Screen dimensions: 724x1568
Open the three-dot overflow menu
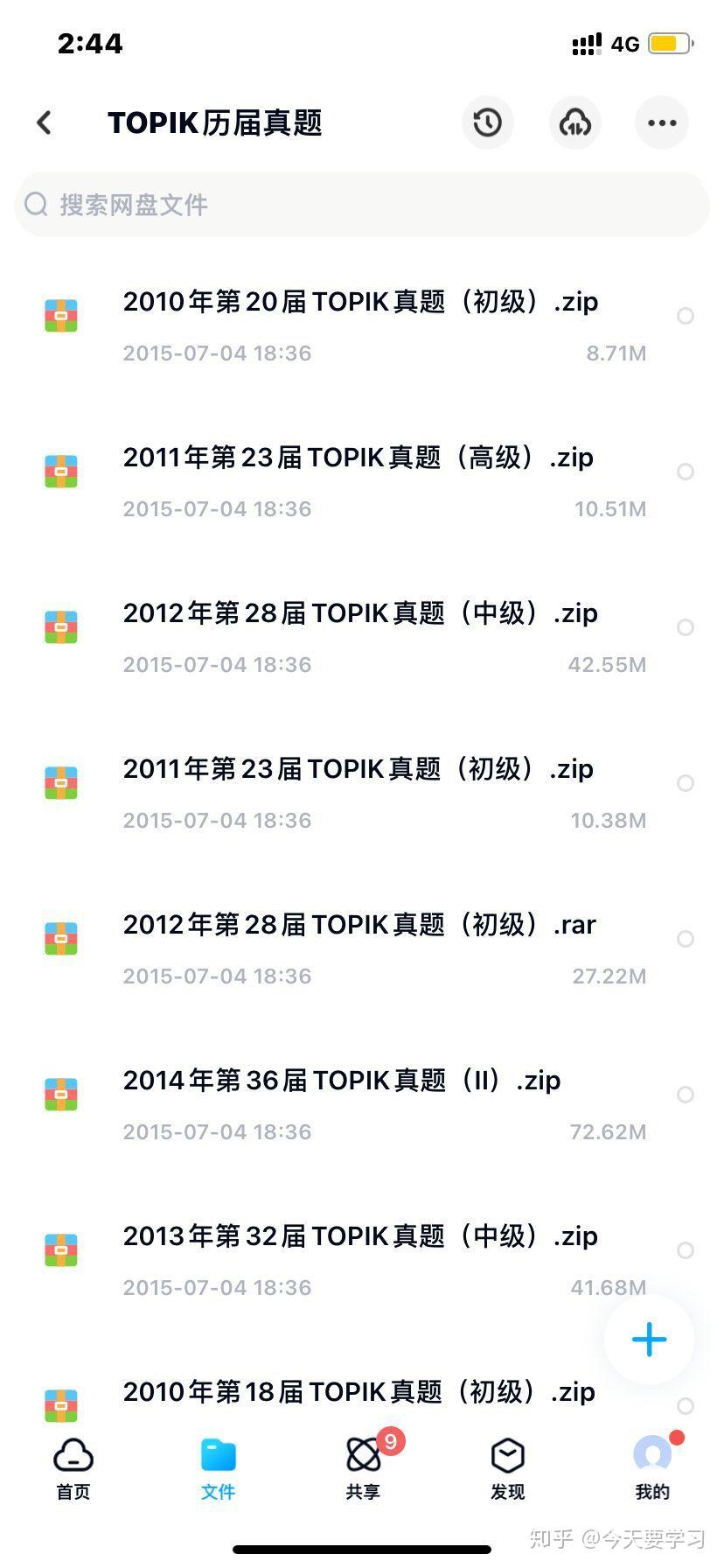click(662, 122)
